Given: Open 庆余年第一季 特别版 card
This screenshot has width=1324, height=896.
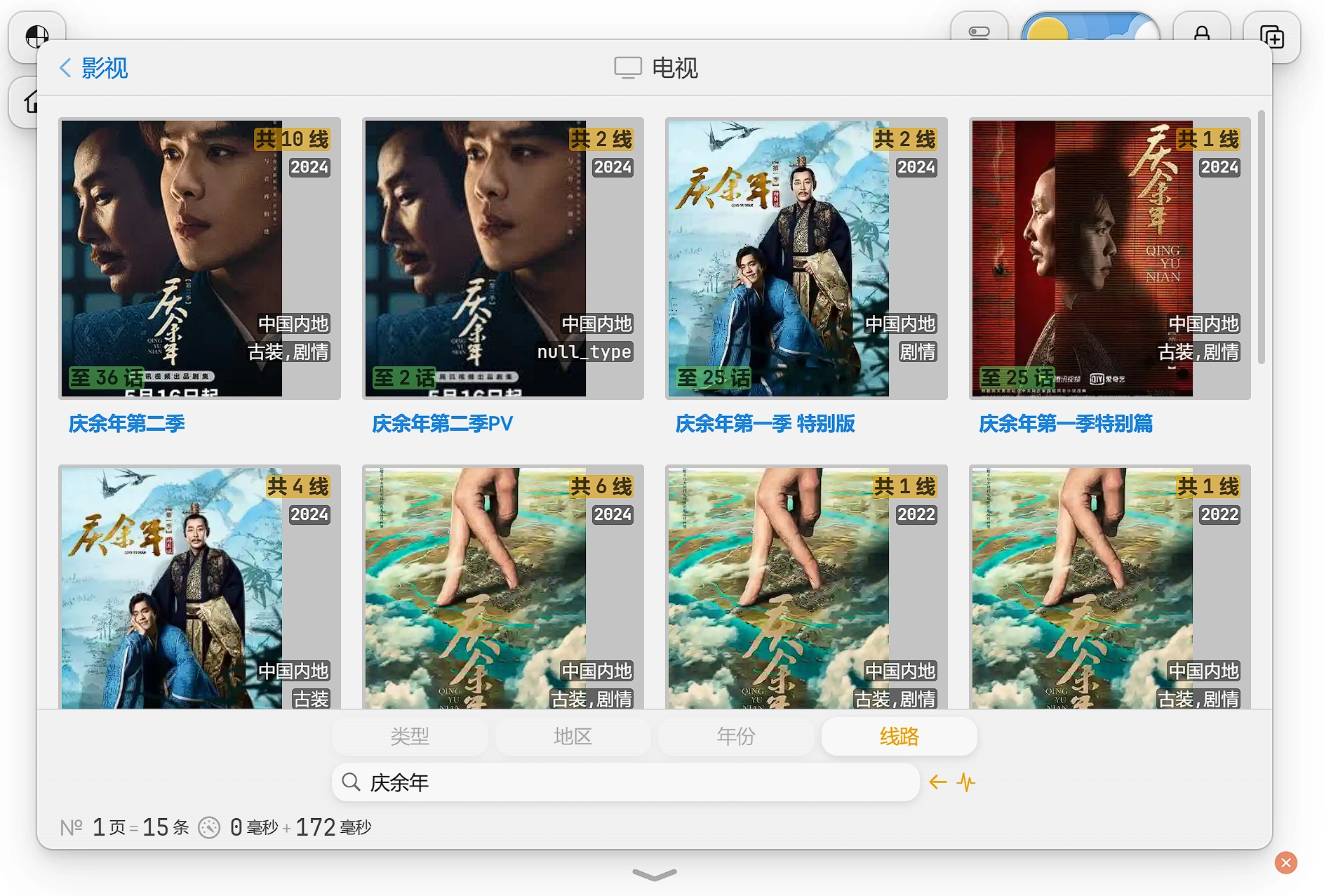Looking at the screenshot, I should tap(805, 259).
